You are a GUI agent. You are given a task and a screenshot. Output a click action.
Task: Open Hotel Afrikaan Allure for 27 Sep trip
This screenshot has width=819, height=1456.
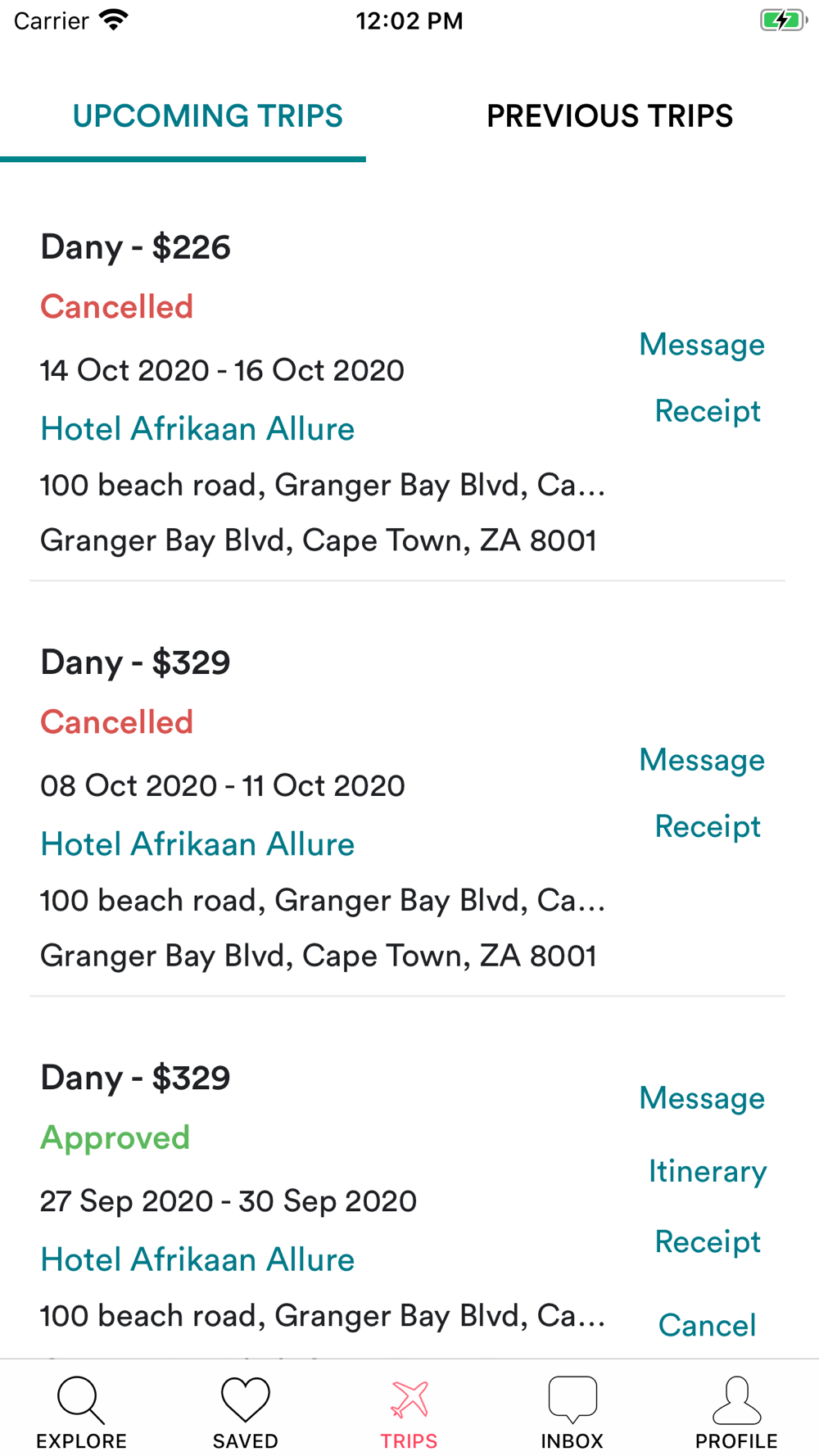point(197,1259)
